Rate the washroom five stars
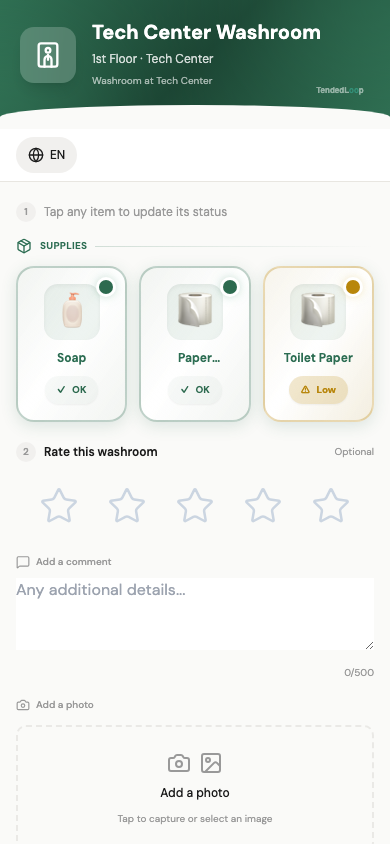 331,505
